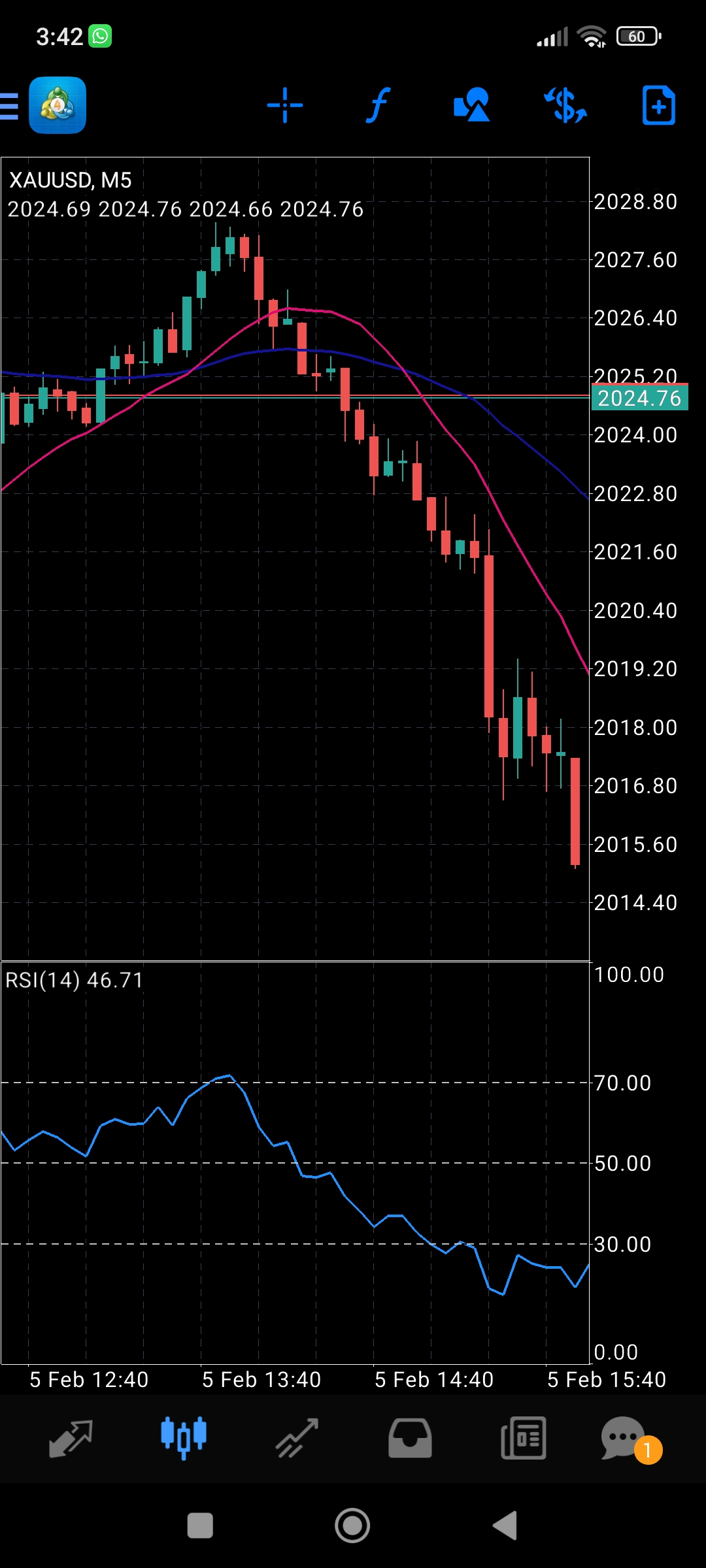Go back using the system back button
Image resolution: width=706 pixels, height=1568 pixels.
(x=505, y=1526)
